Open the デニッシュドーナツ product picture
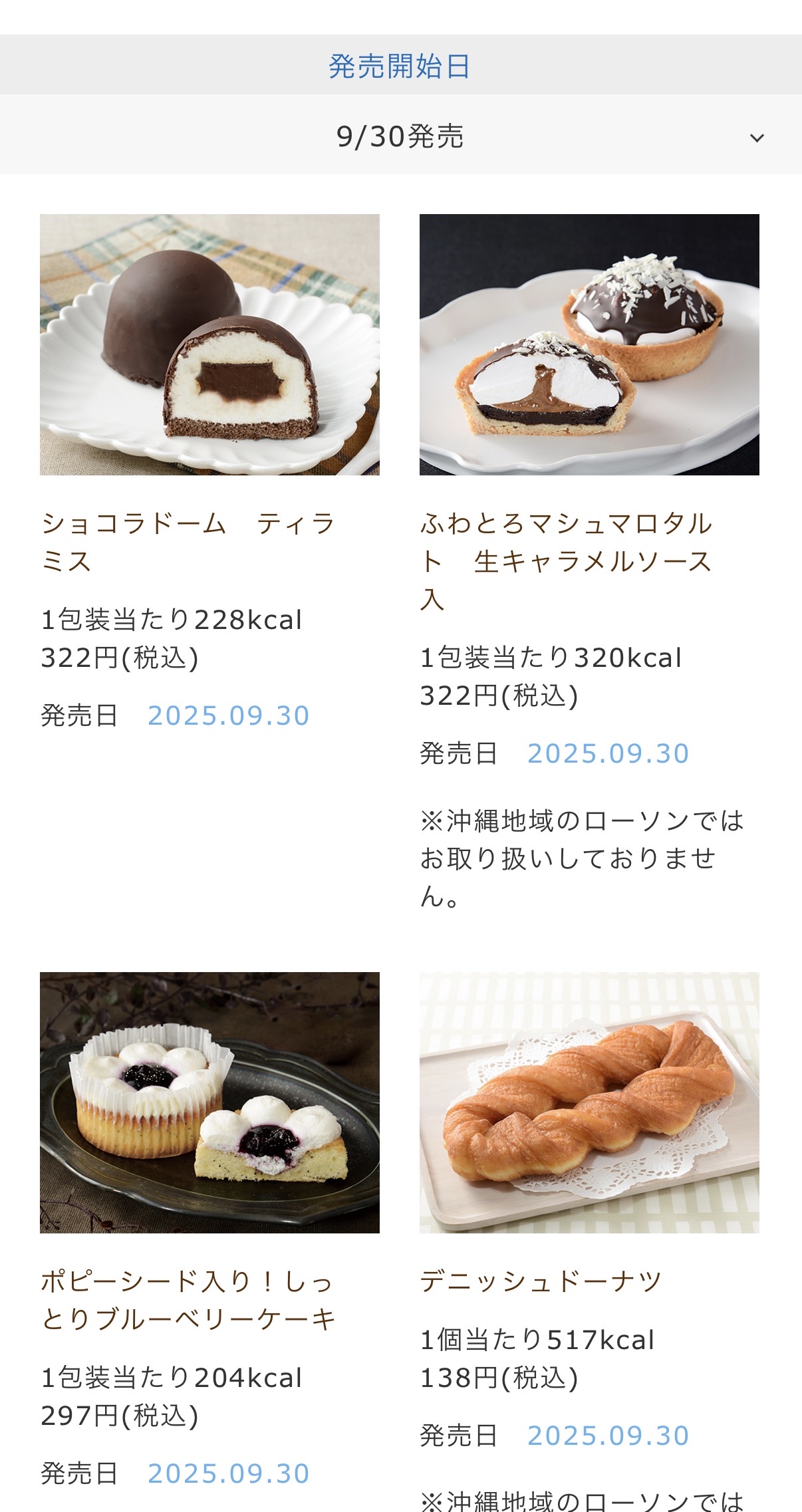 [589, 1102]
